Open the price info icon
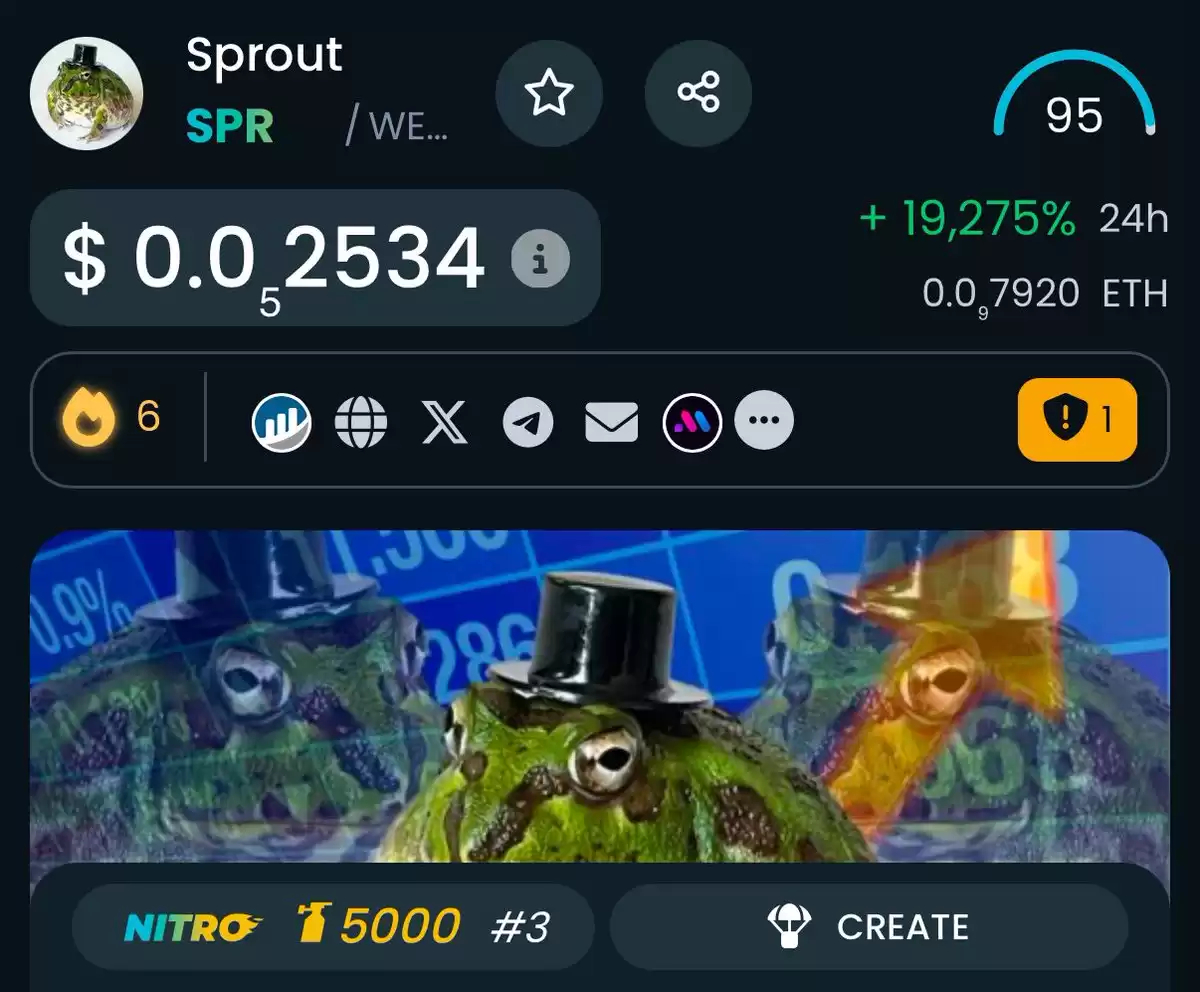This screenshot has height=992, width=1200. tap(540, 261)
